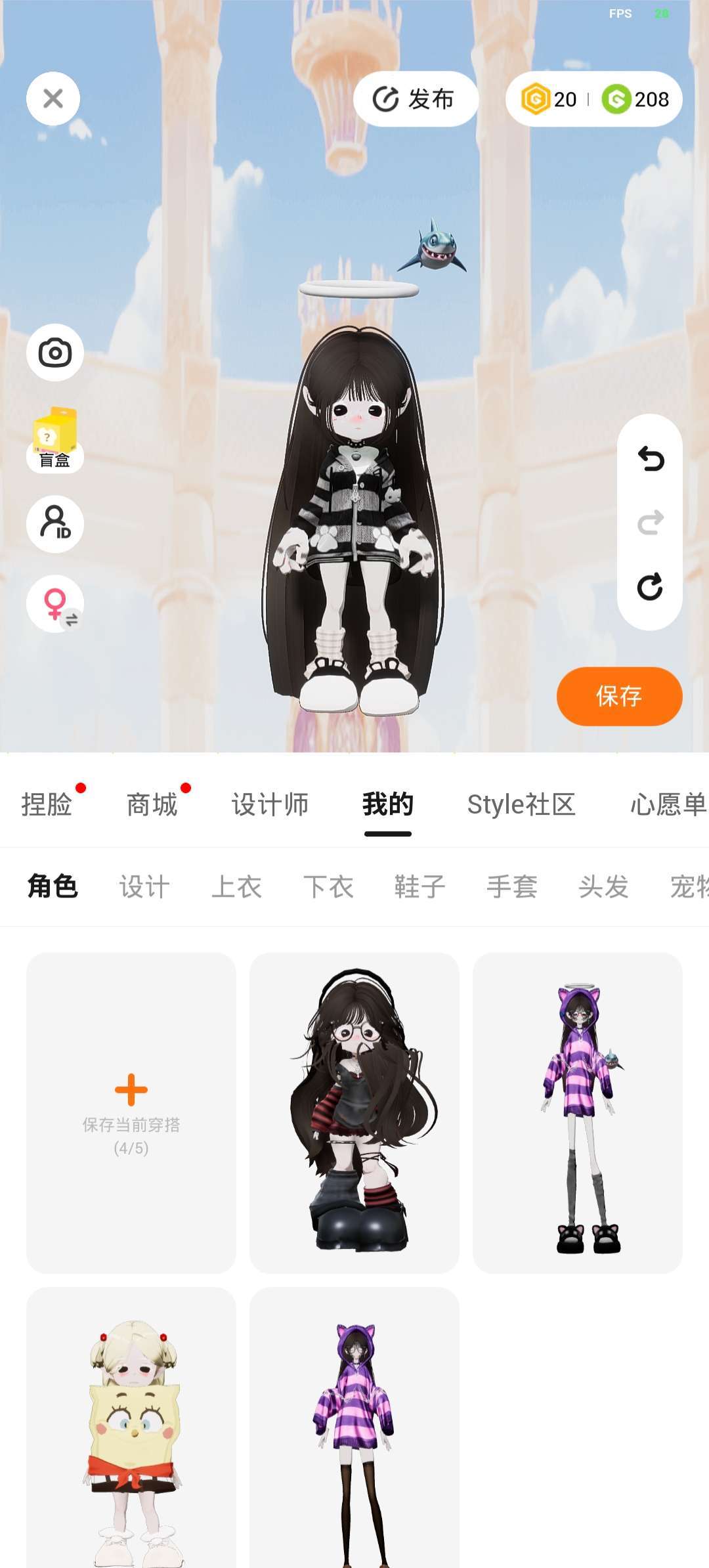
Task: Tap 保存当前穿搭 to save current look
Action: [x=131, y=1112]
